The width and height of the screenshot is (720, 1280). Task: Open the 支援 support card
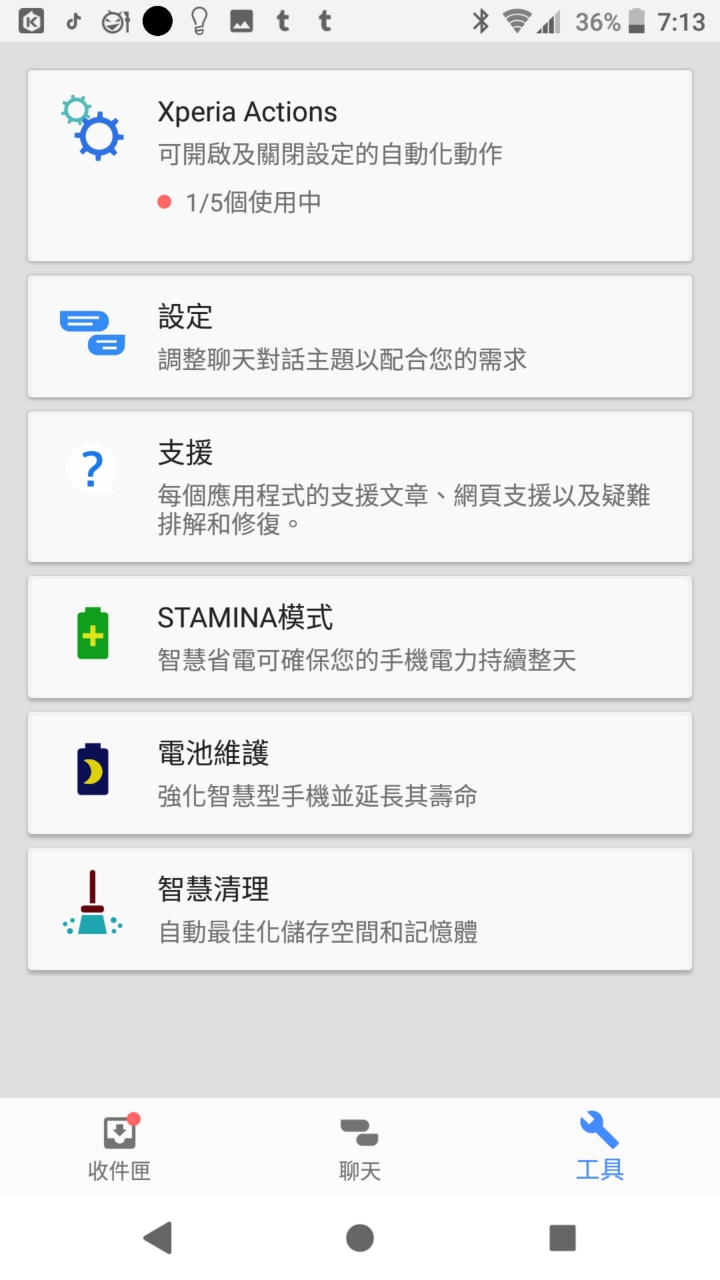(360, 486)
